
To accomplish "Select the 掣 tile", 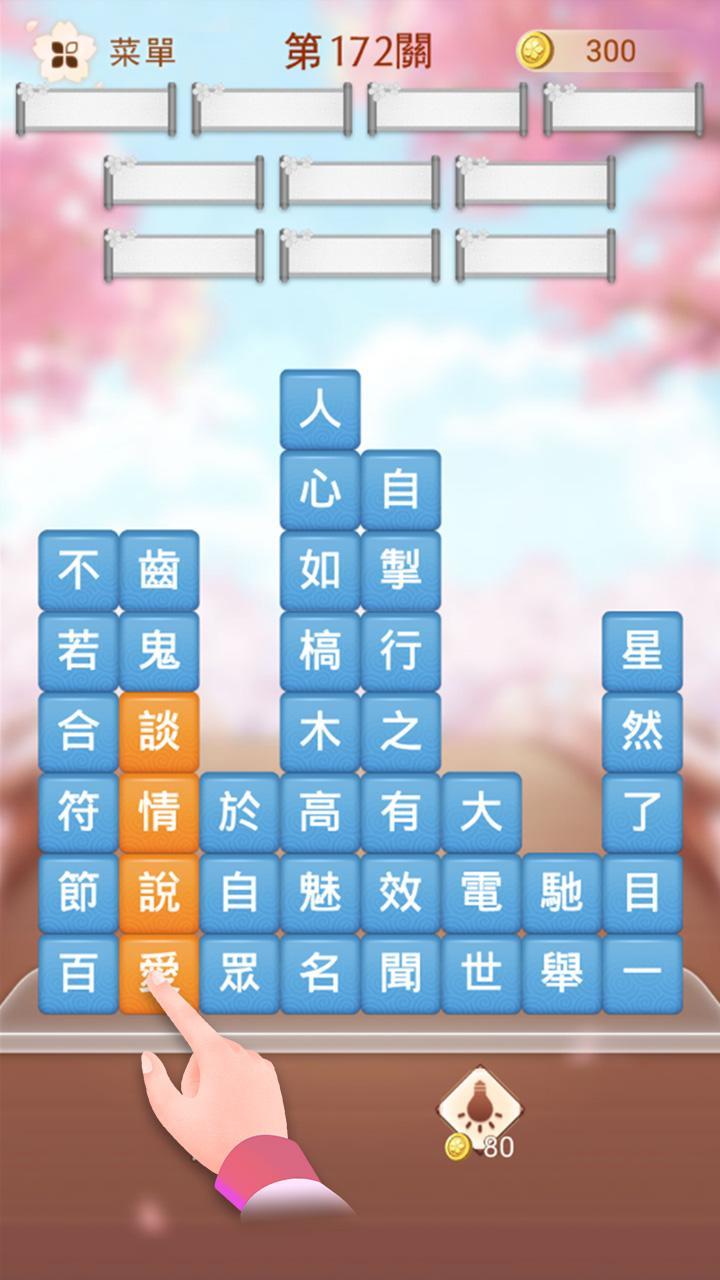I will point(401,571).
